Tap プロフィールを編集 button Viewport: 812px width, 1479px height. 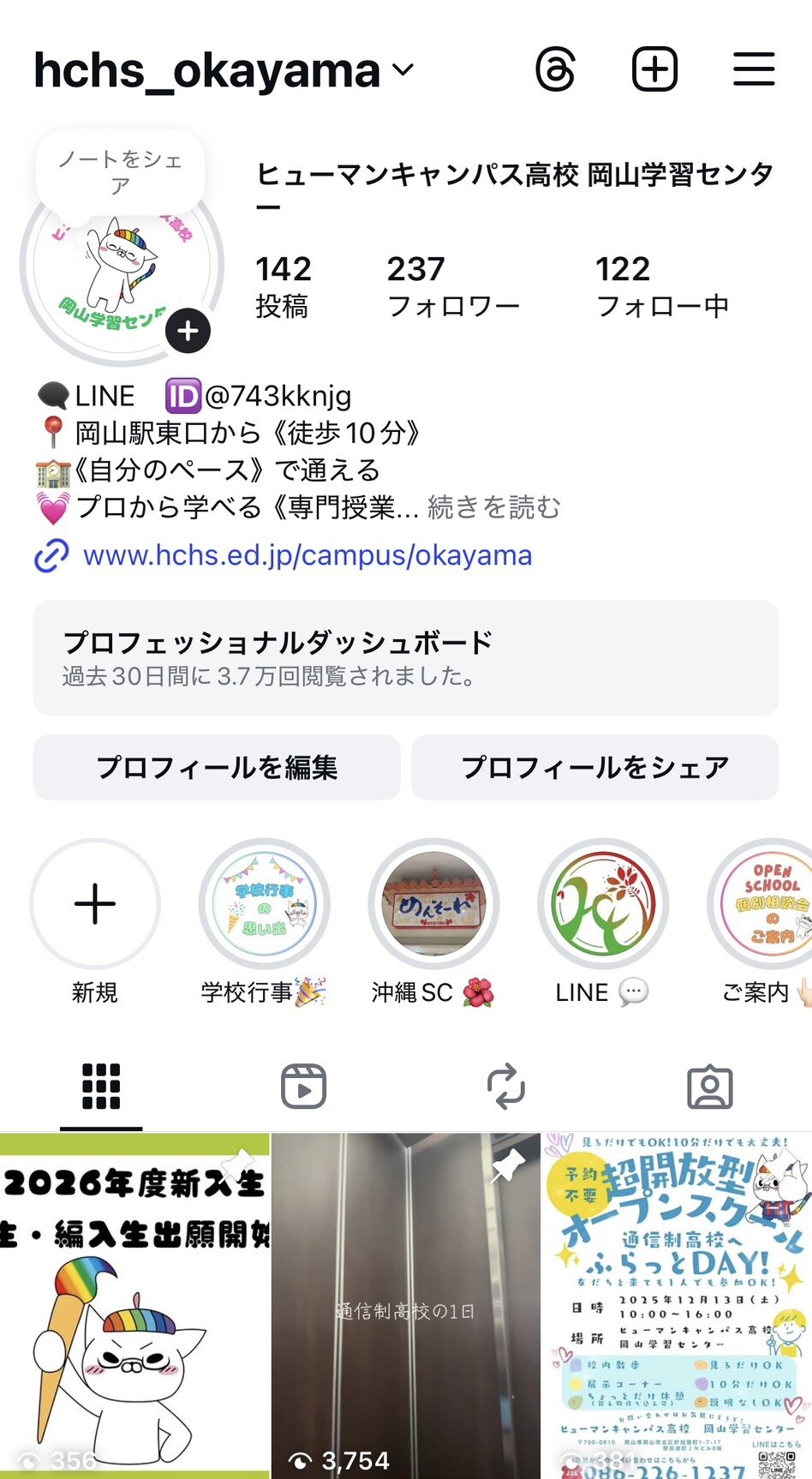point(217,767)
